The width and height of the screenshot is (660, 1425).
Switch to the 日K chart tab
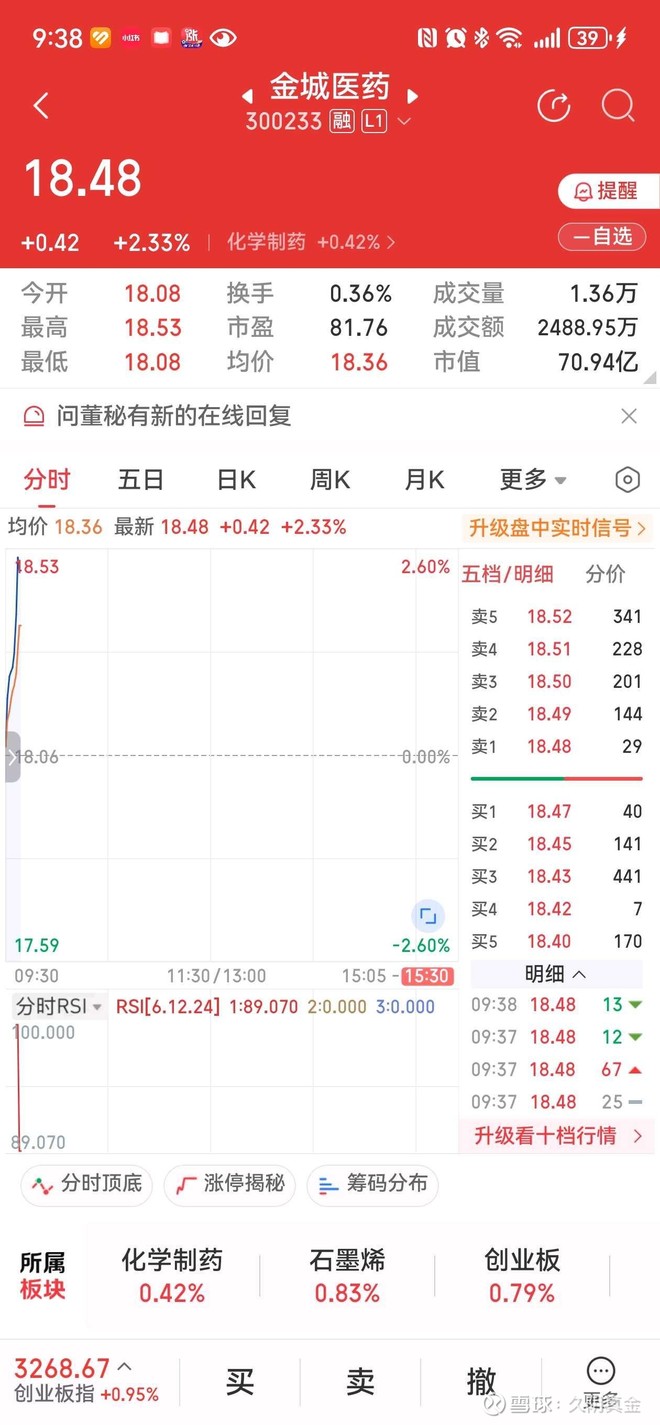click(236, 480)
